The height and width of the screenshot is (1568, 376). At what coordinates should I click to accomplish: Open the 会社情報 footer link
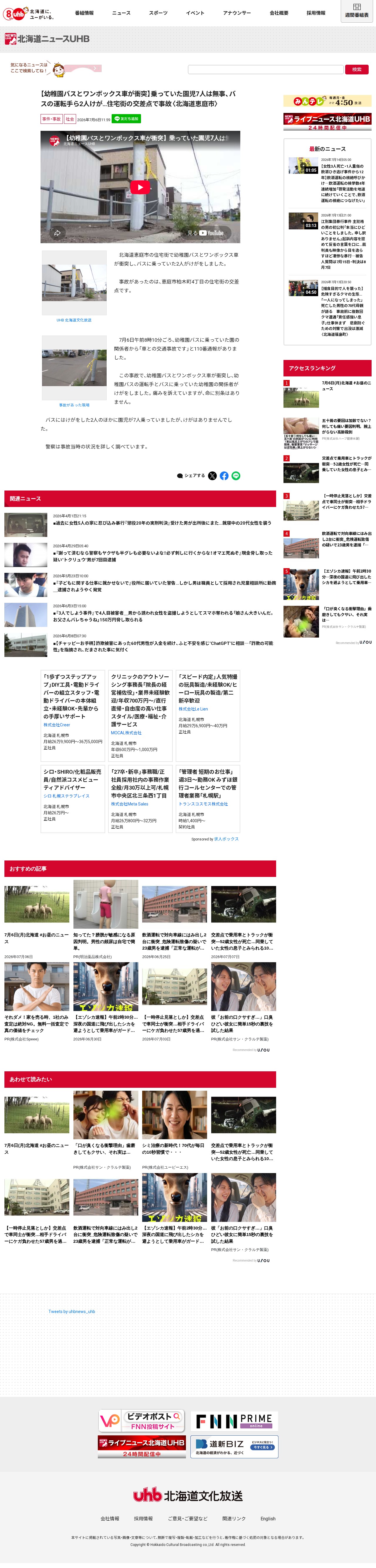tap(110, 1519)
